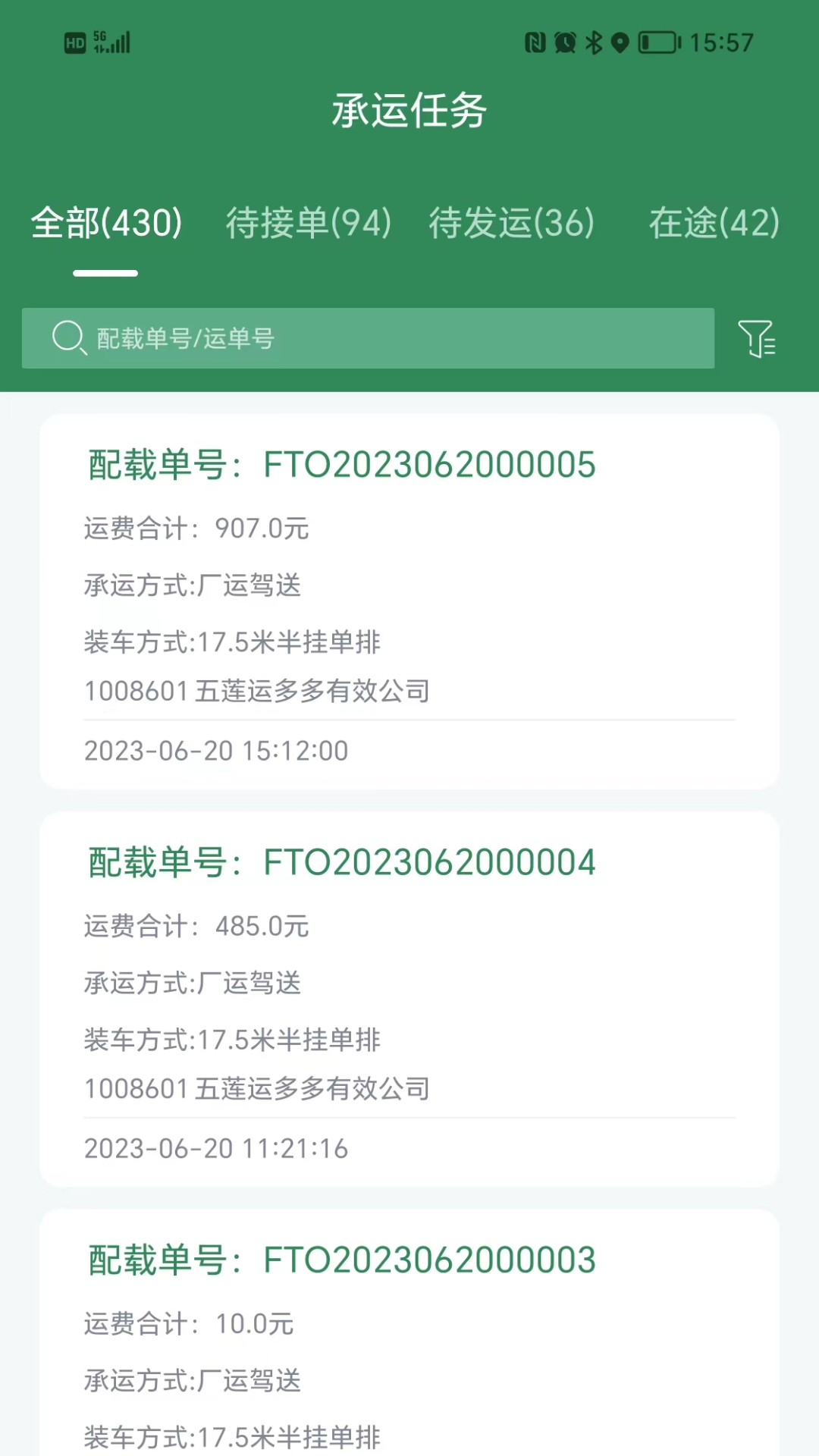Tap the location icon in the status bar

(622, 42)
